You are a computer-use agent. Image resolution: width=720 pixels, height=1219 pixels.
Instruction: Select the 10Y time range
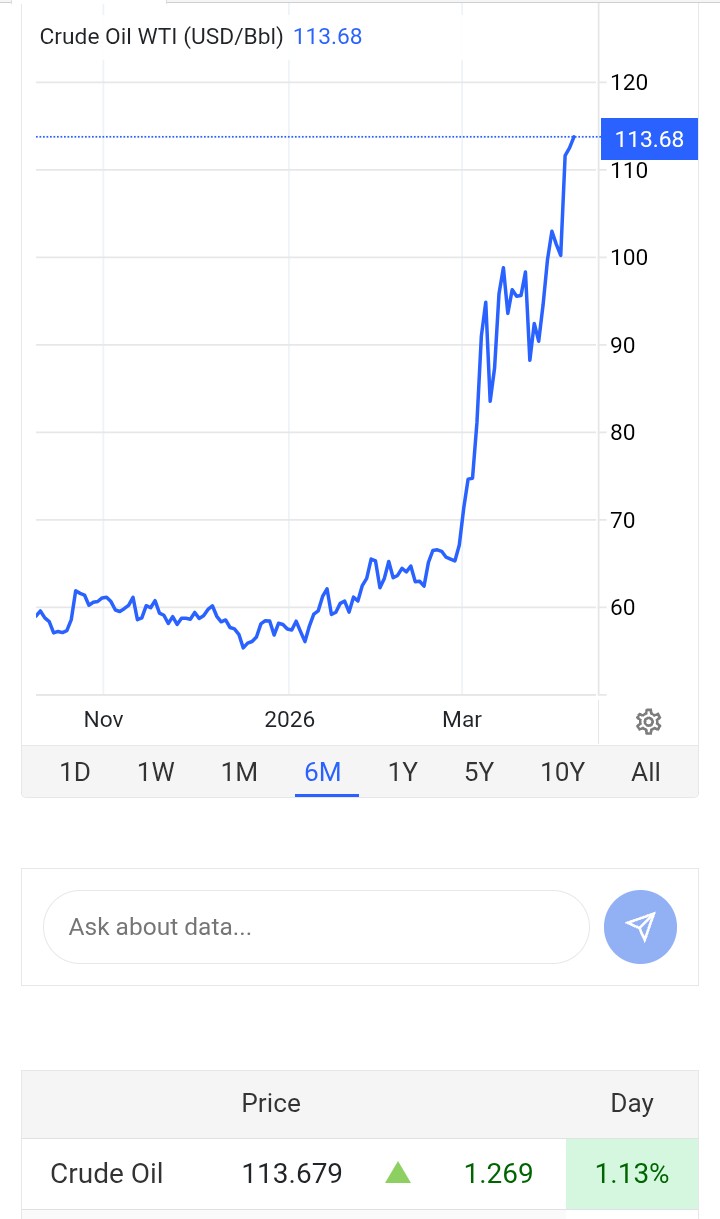pyautogui.click(x=562, y=772)
